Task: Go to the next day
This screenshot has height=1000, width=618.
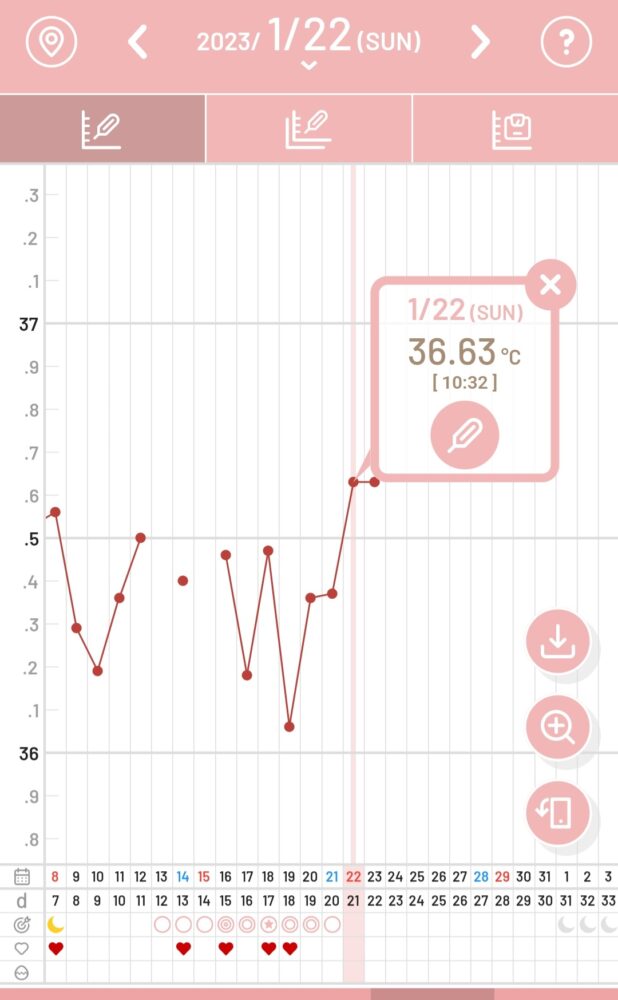Action: point(480,42)
